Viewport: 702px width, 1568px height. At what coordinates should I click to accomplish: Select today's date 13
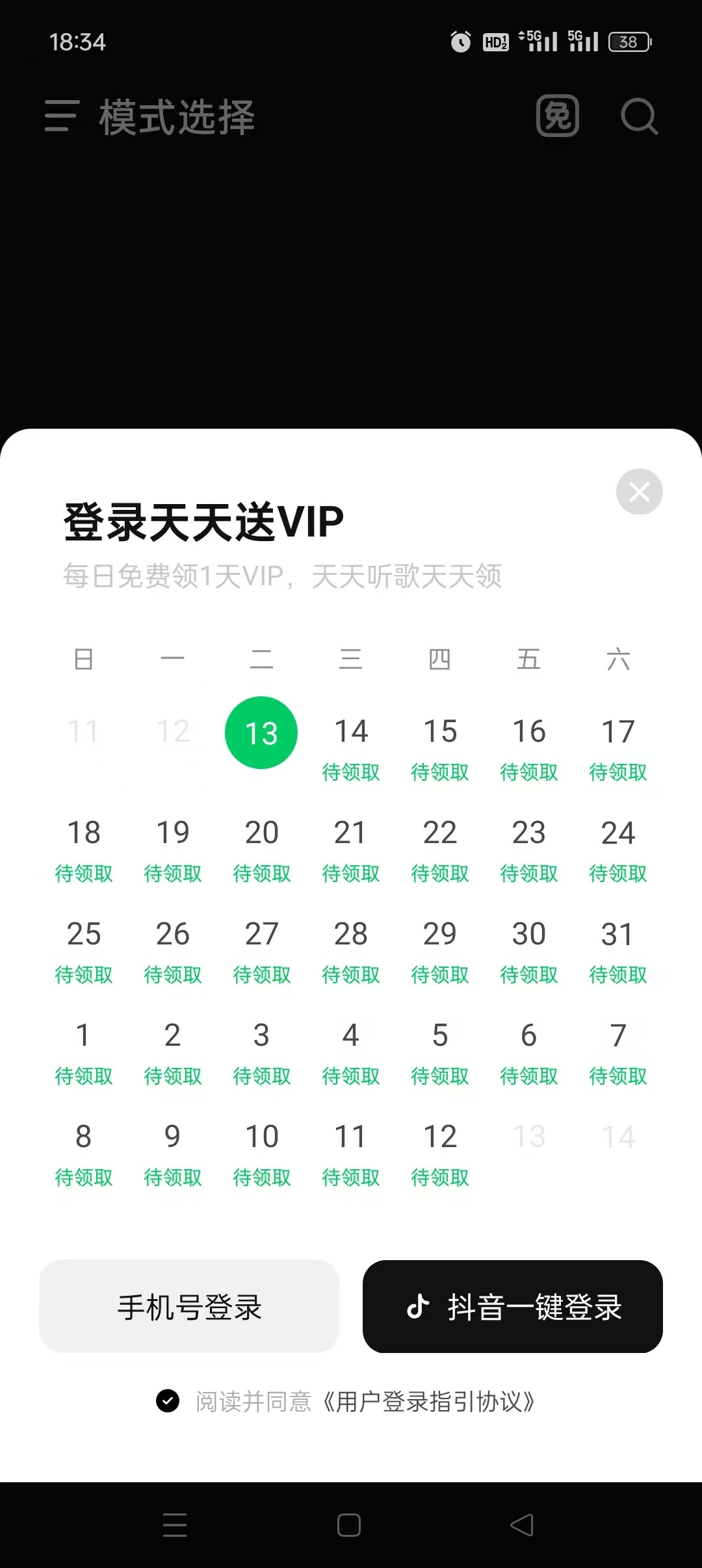pos(261,733)
